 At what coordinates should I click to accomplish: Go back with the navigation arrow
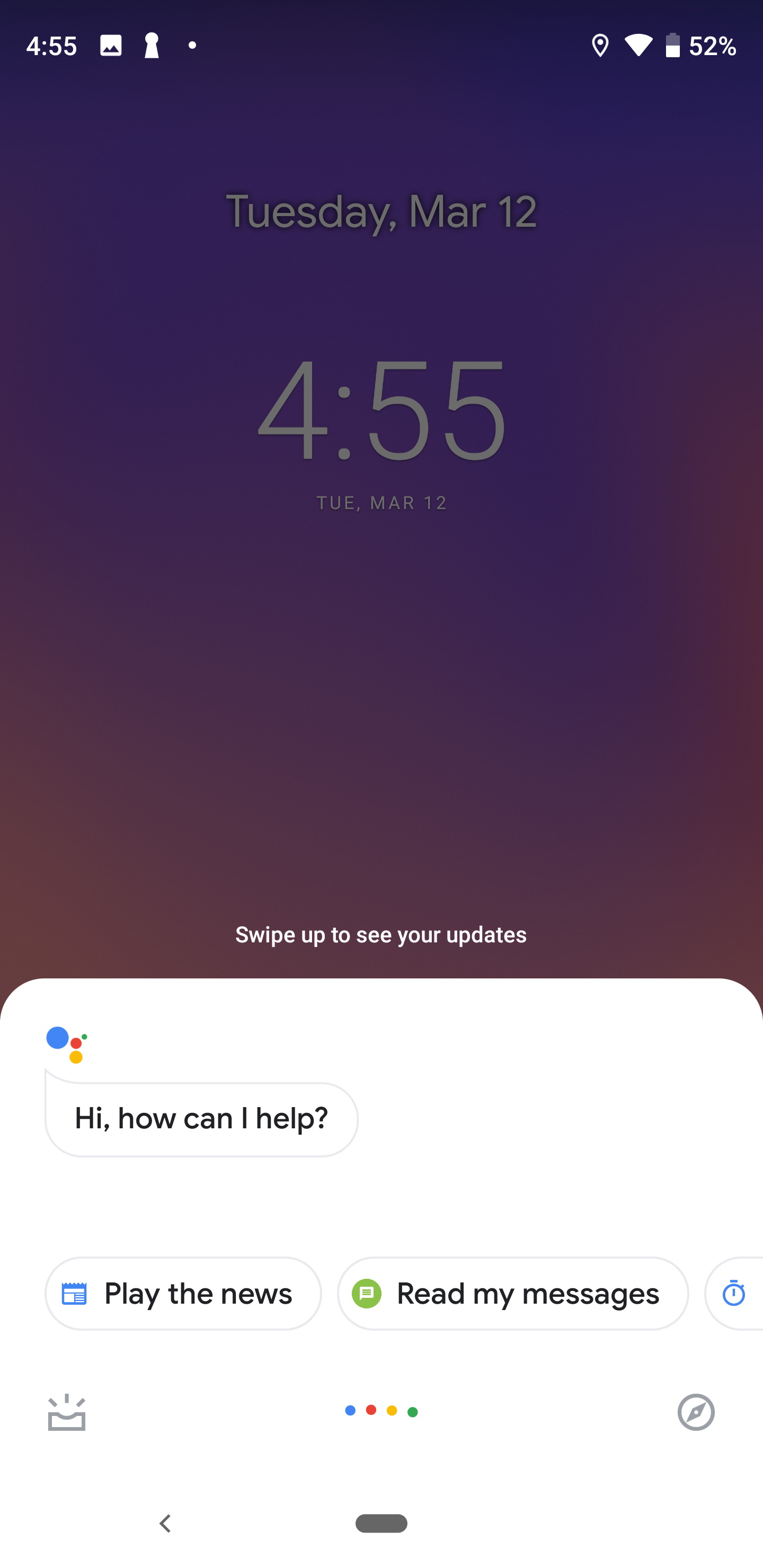[165, 1524]
